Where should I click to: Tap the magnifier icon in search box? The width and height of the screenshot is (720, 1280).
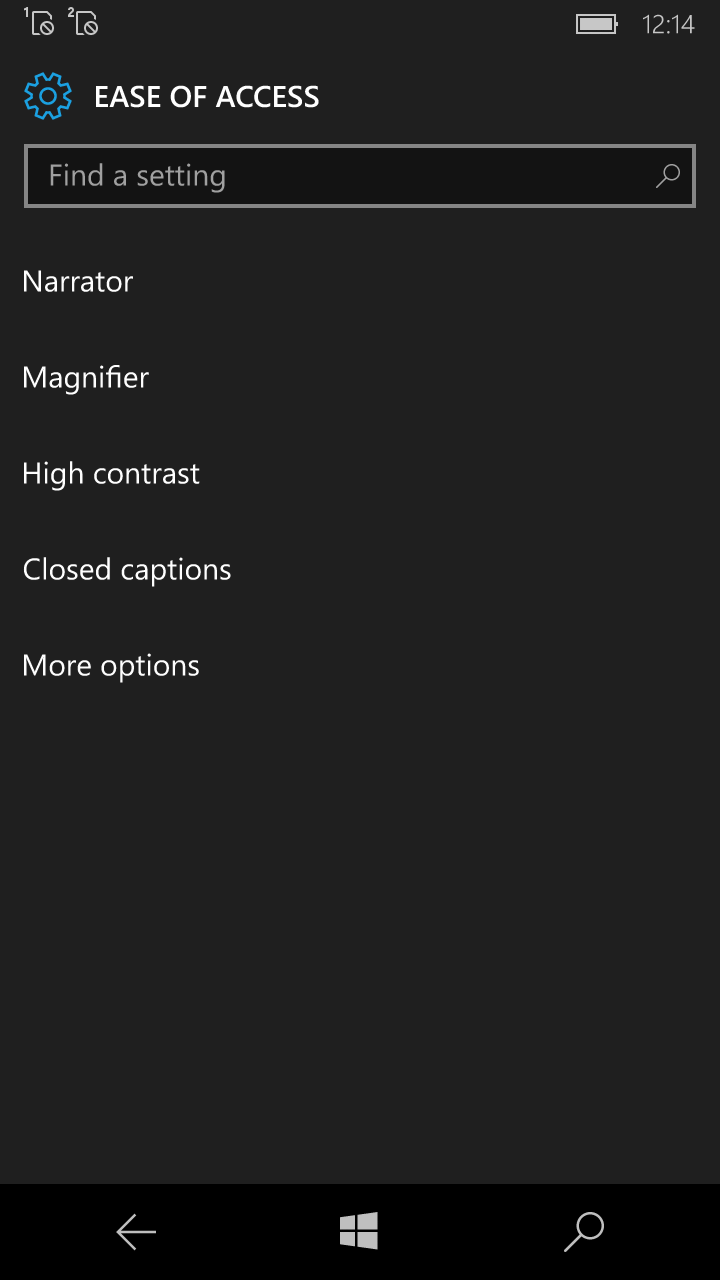tap(667, 176)
